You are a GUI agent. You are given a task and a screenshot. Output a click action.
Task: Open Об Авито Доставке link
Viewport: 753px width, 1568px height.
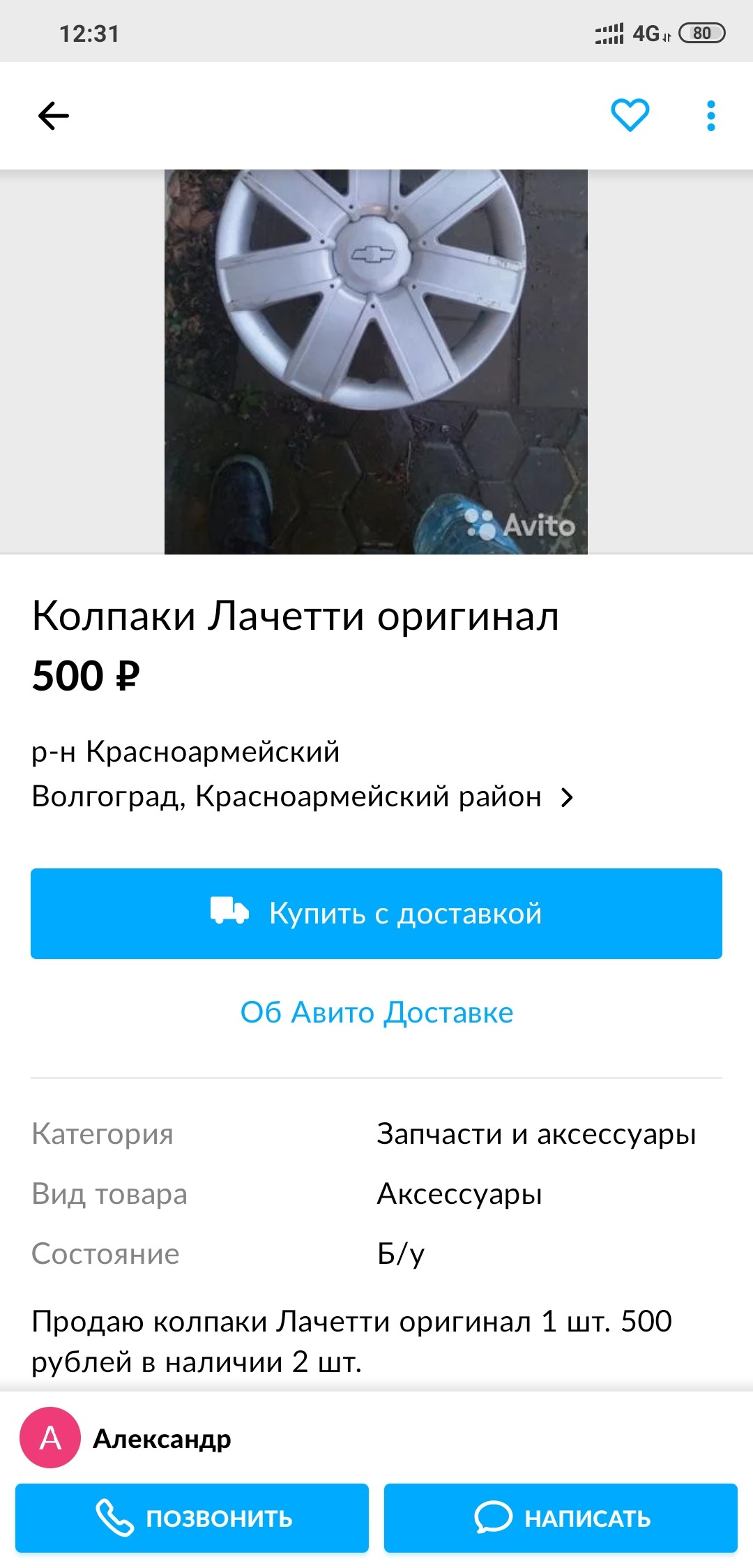tap(376, 1012)
